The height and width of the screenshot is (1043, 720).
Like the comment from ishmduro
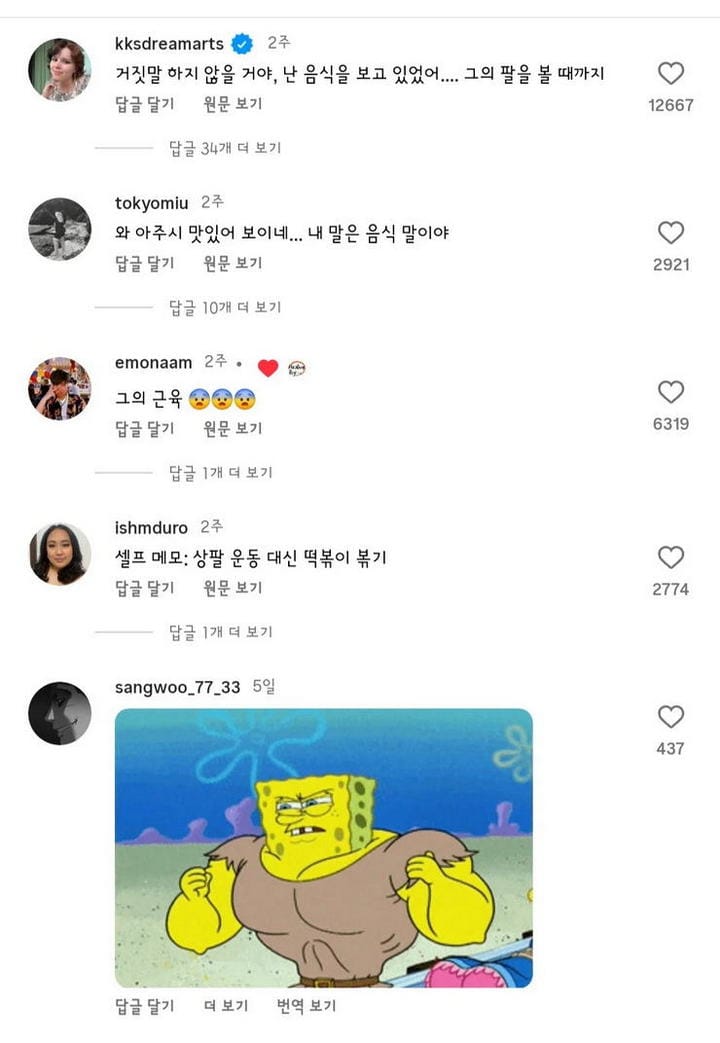671,558
